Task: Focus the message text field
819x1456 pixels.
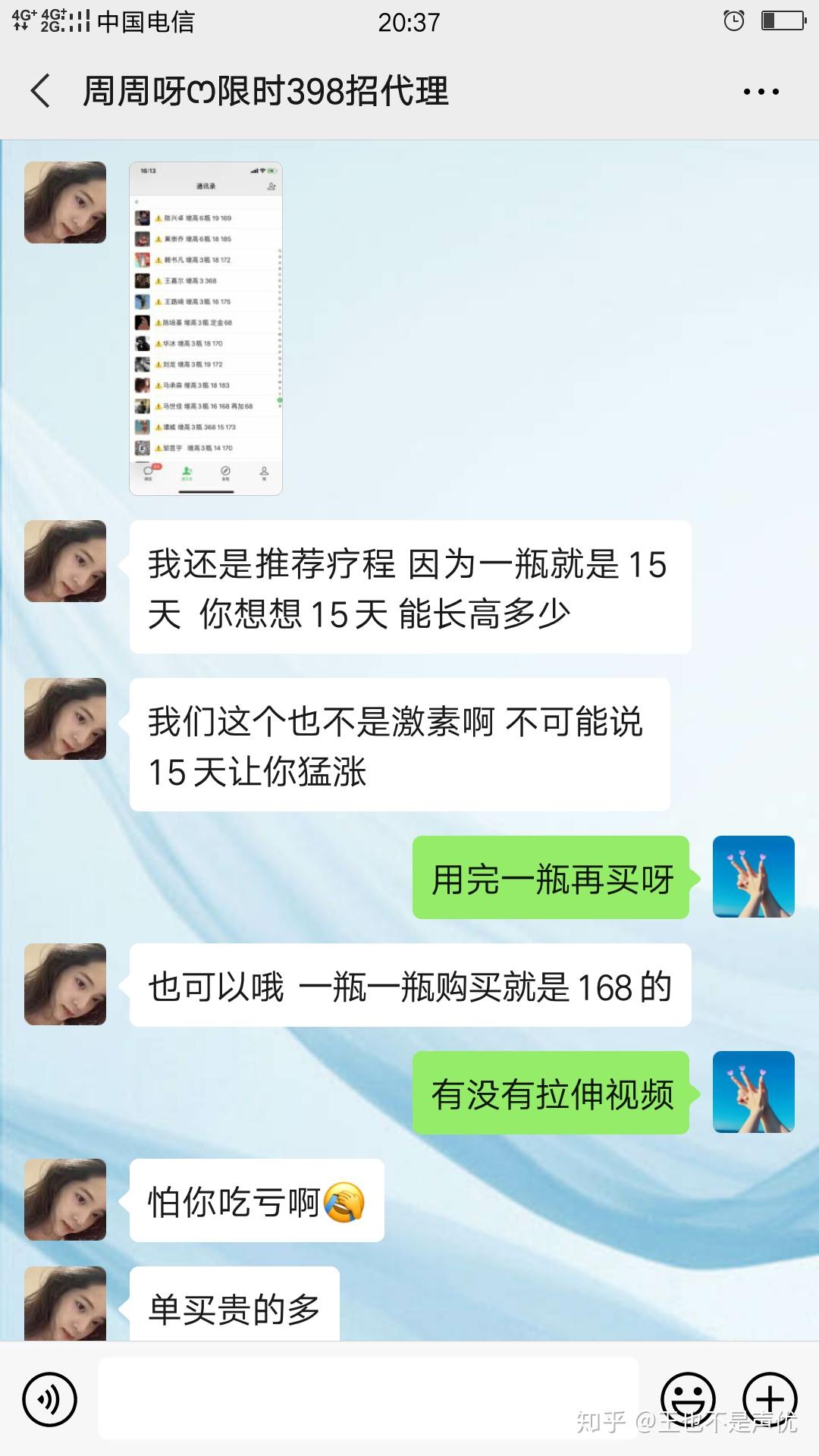Action: pyautogui.click(x=369, y=1399)
